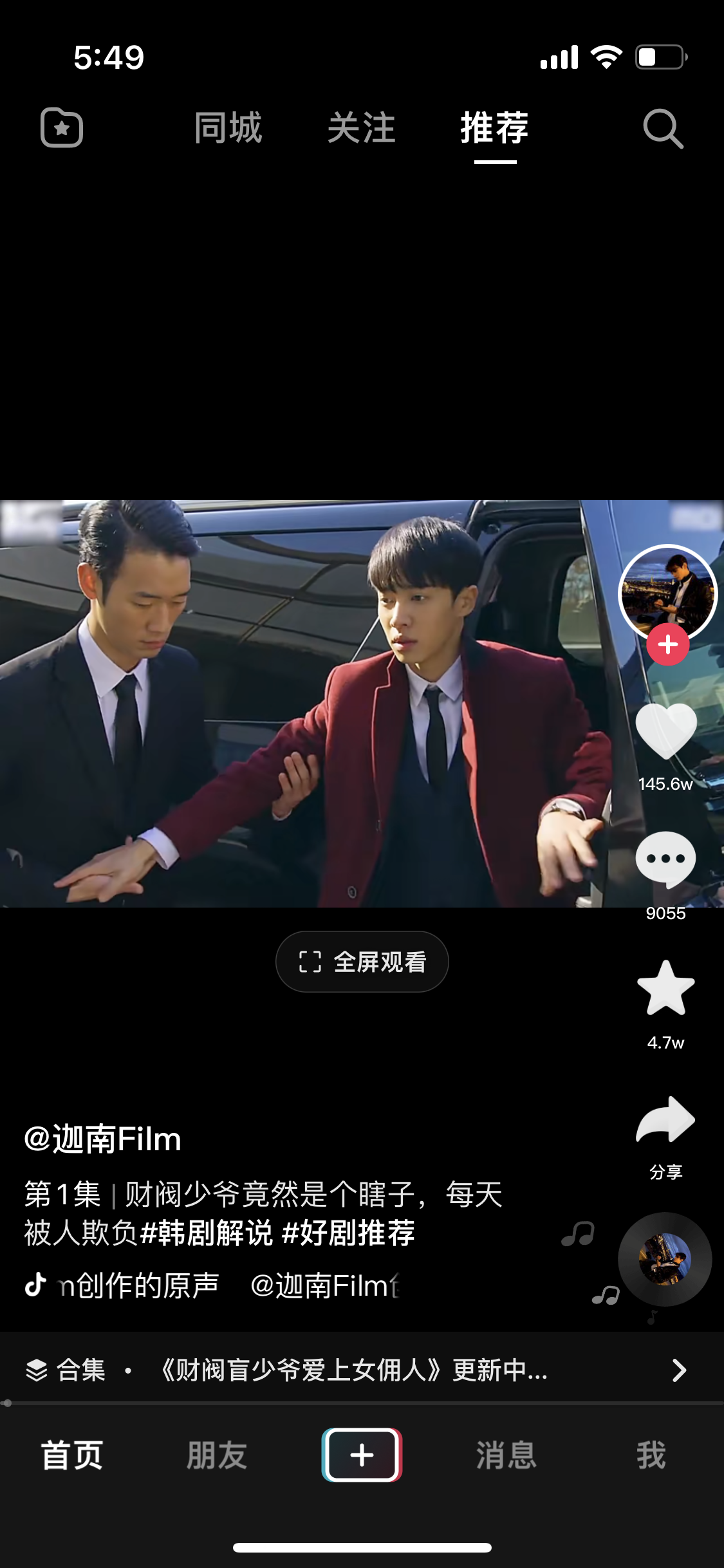Open the #好剧推荐 hashtag

coord(348,1233)
